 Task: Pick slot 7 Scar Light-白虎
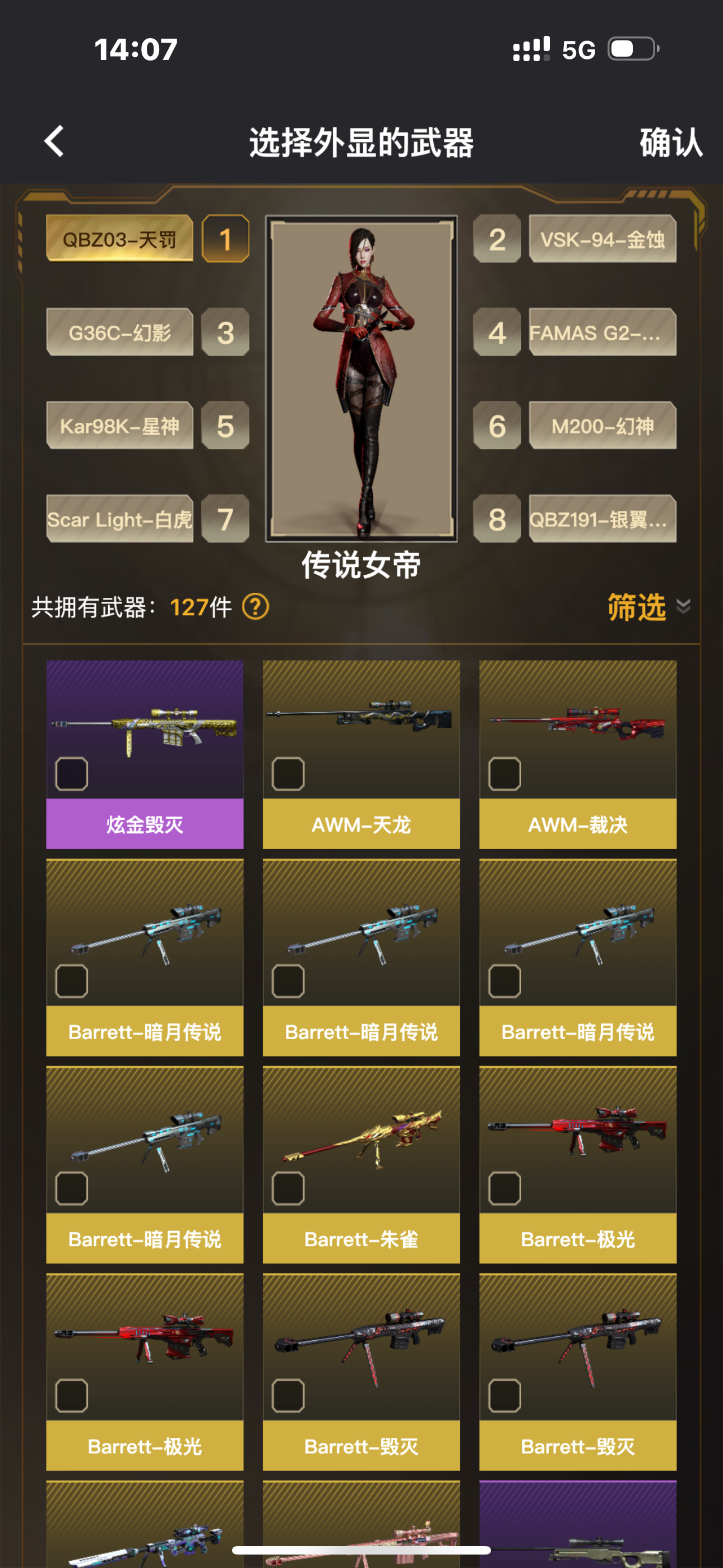tap(120, 519)
